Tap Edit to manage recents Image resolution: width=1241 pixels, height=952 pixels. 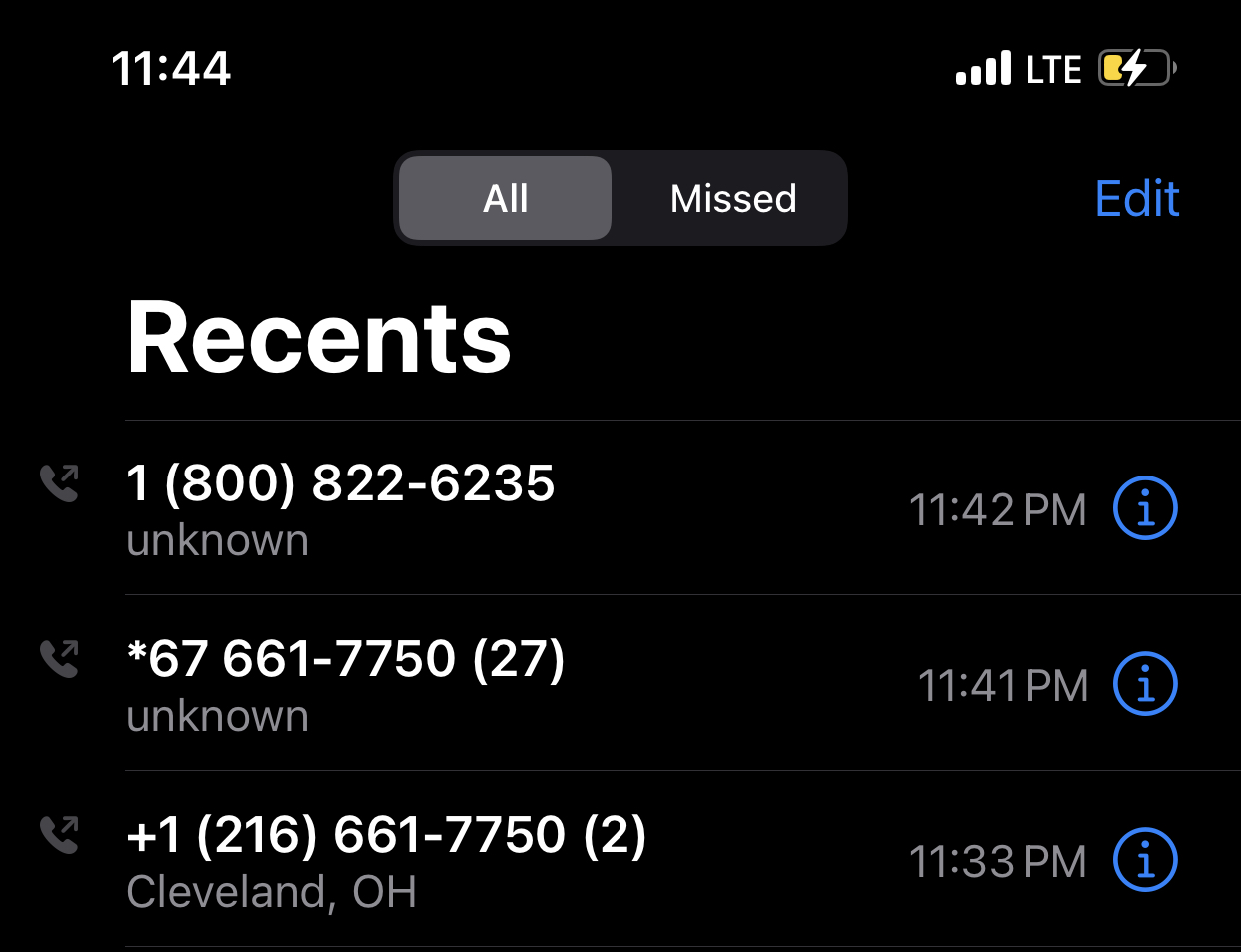coord(1136,199)
